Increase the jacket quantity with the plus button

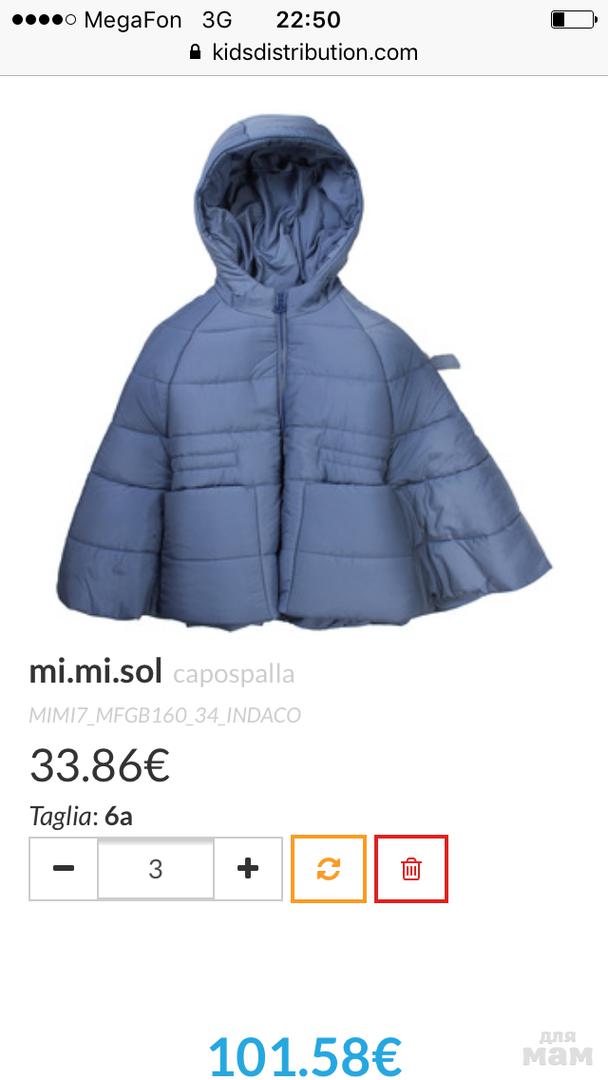point(248,869)
